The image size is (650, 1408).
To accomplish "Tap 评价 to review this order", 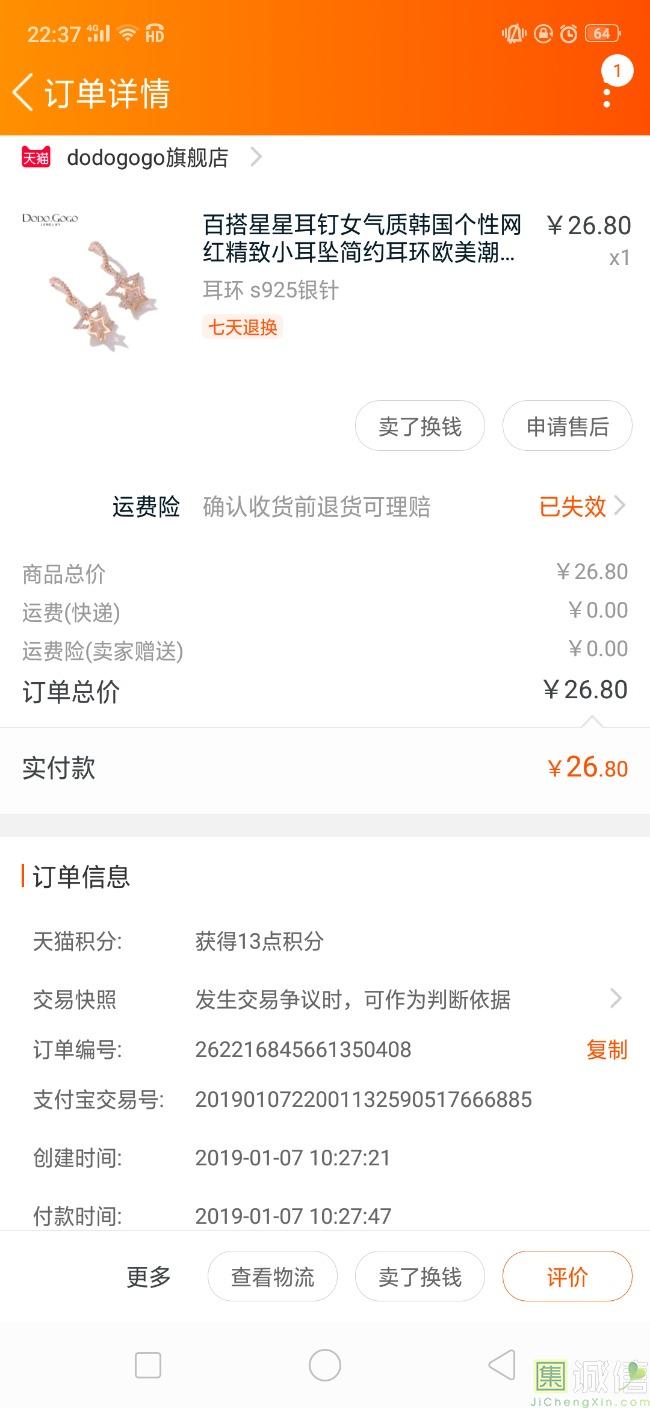I will point(567,1277).
